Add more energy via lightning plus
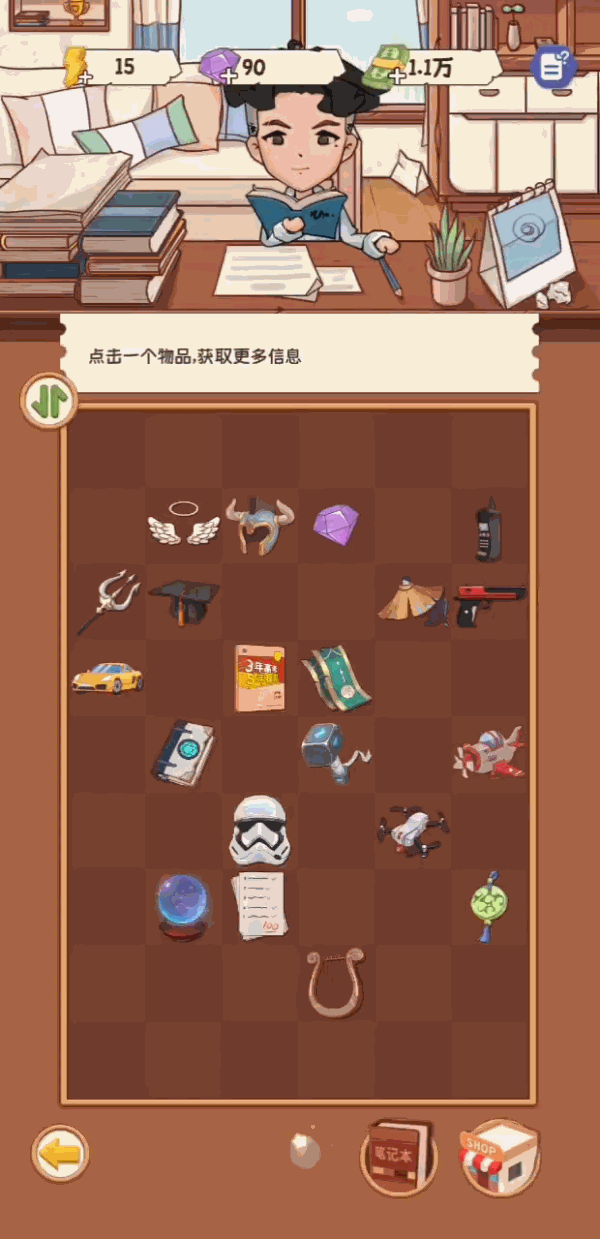This screenshot has width=600, height=1239. tap(85, 76)
